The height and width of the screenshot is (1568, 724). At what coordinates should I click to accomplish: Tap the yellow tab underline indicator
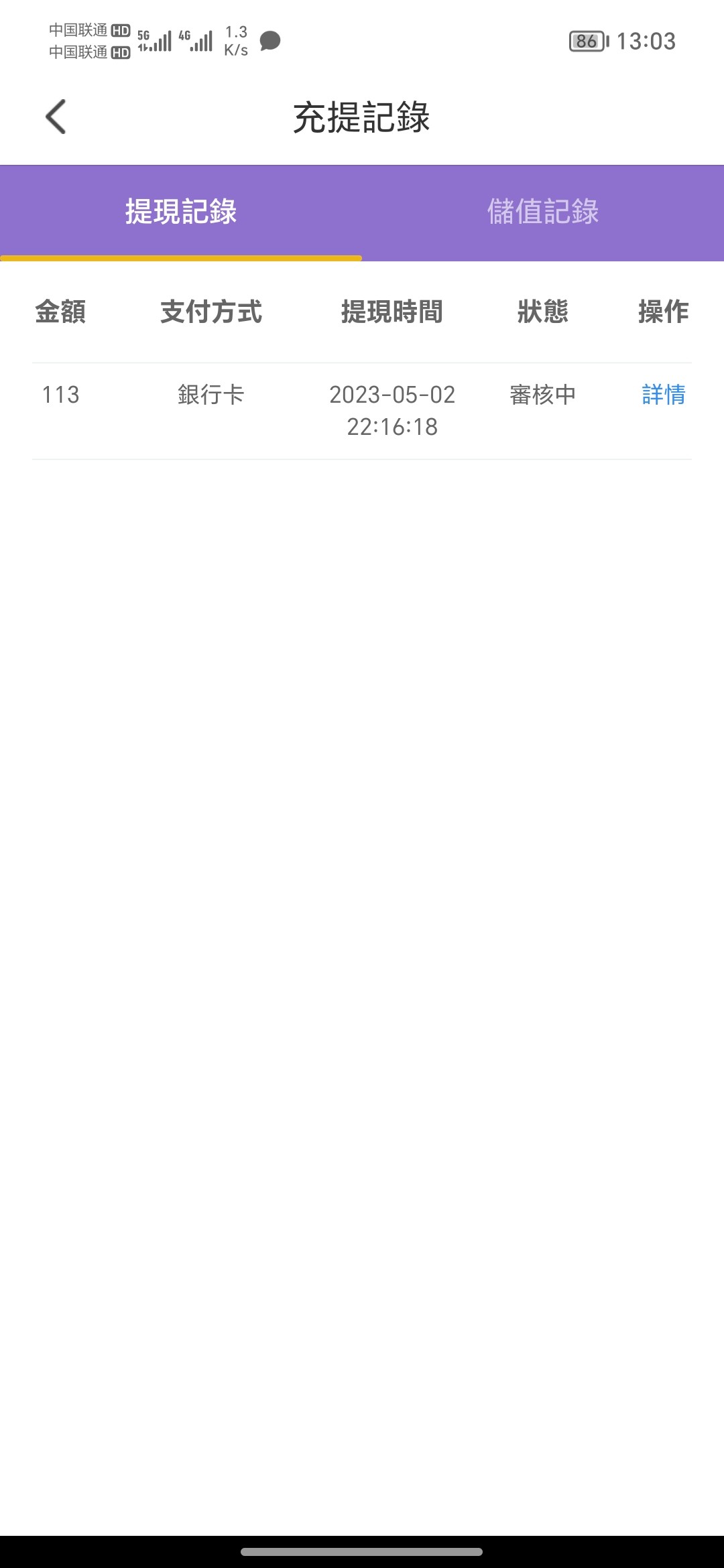tap(181, 257)
